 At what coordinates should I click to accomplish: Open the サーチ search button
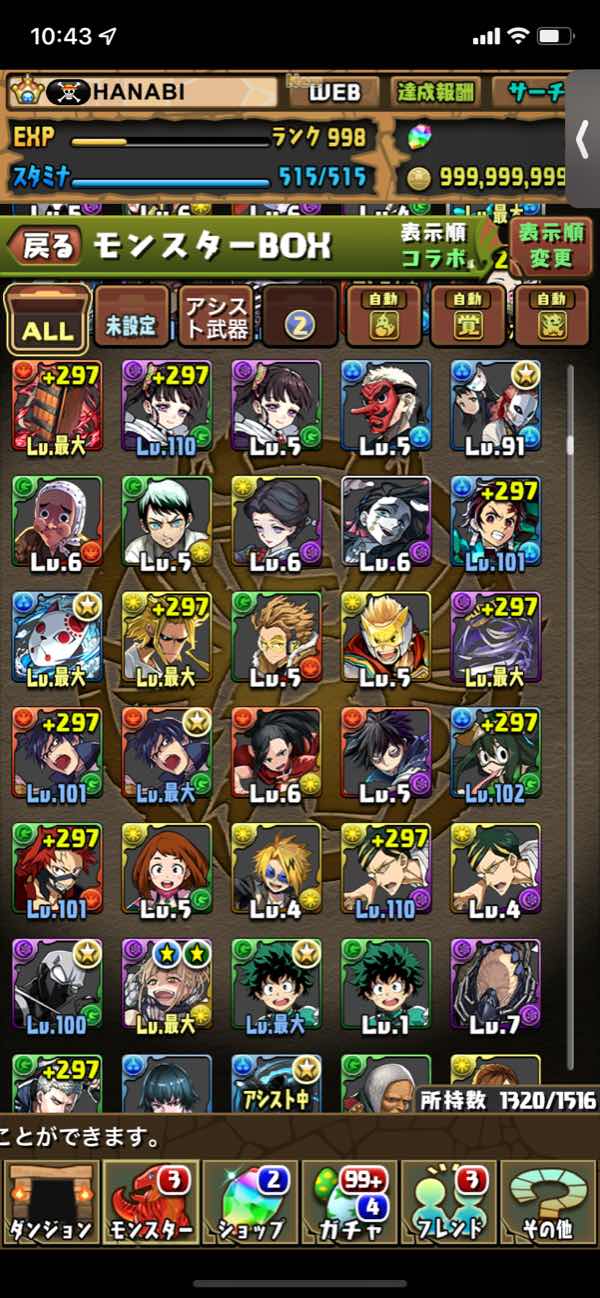535,94
